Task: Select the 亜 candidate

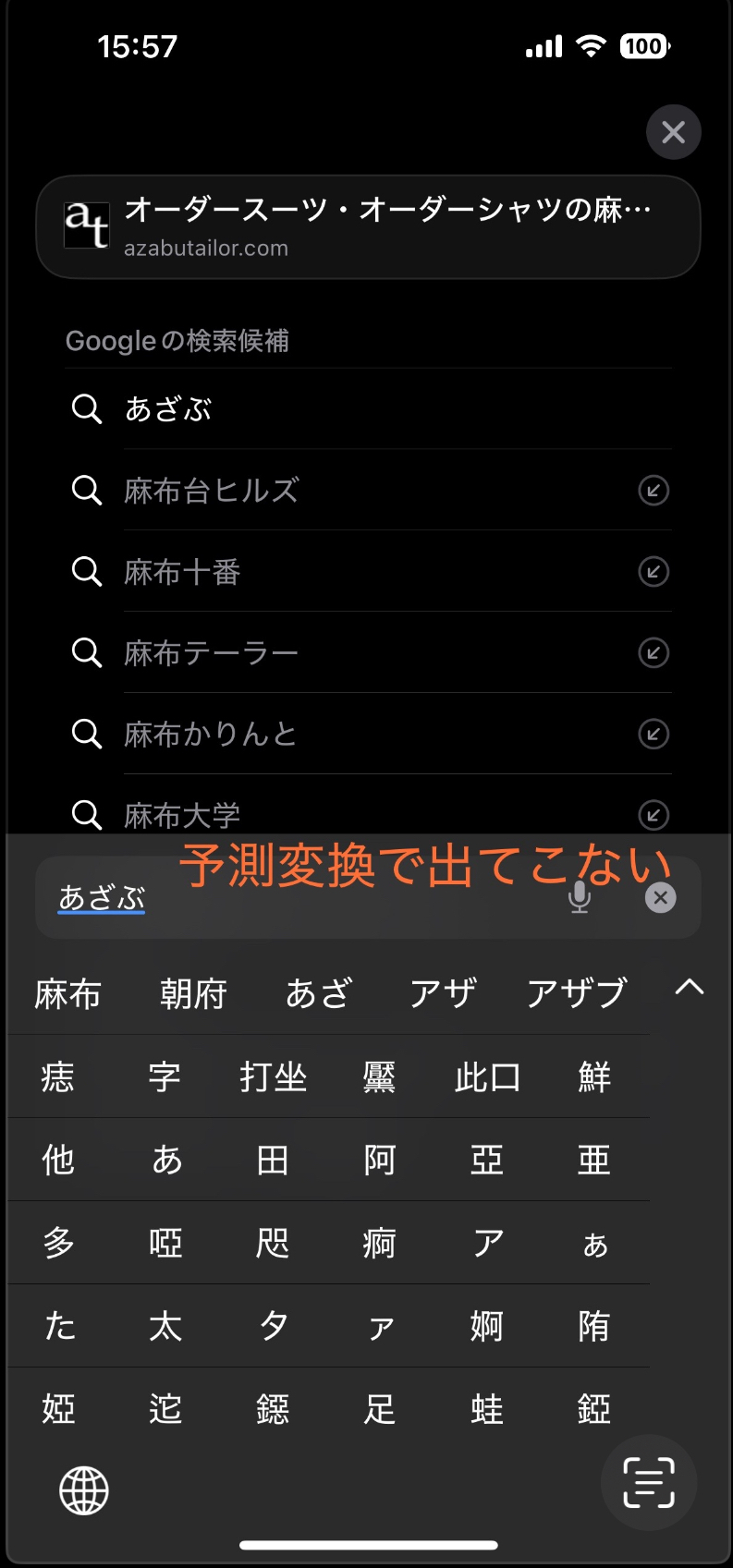Action: coord(594,1161)
